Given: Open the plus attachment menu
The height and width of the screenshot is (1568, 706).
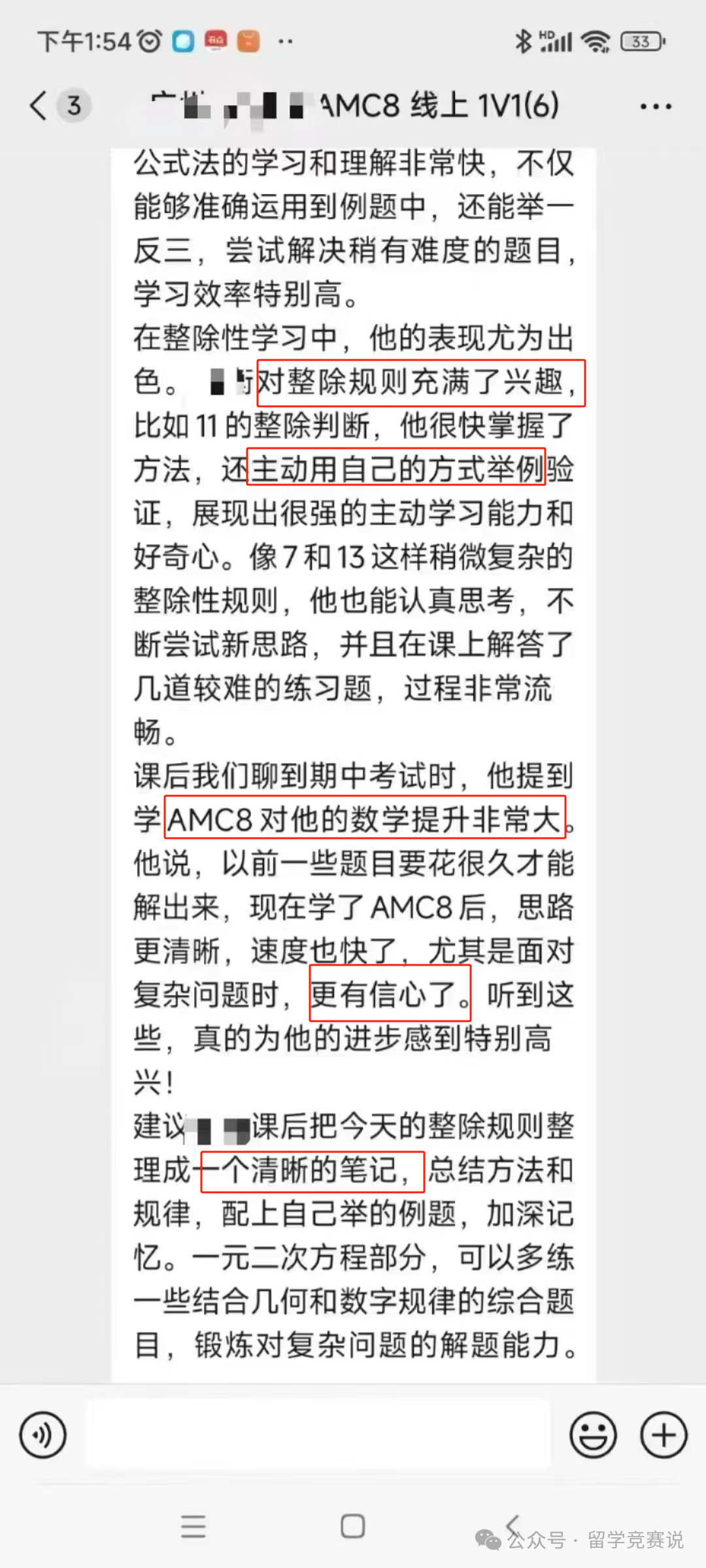Looking at the screenshot, I should click(x=664, y=1435).
